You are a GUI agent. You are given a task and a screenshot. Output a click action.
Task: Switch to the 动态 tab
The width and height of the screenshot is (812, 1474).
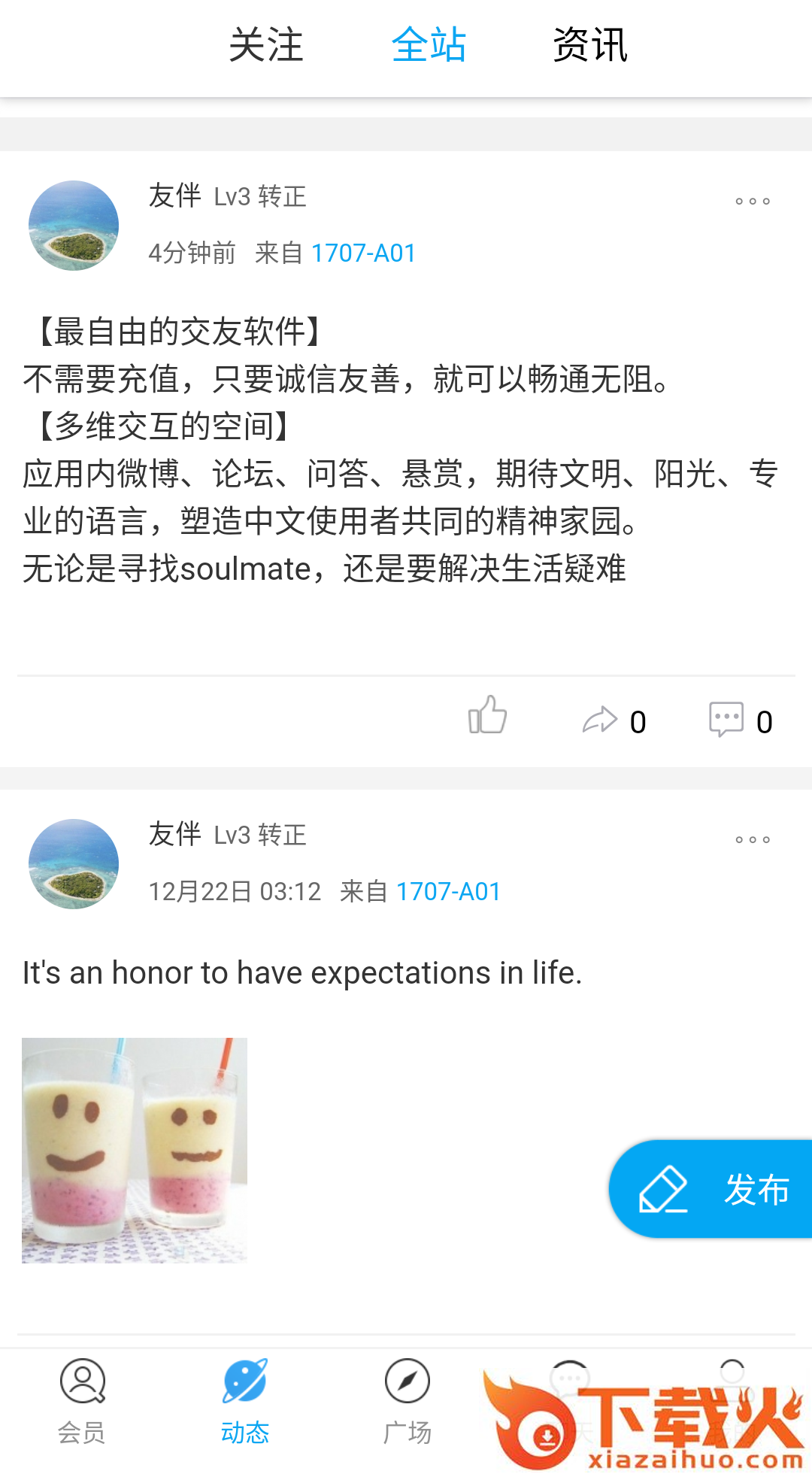coord(245,1400)
